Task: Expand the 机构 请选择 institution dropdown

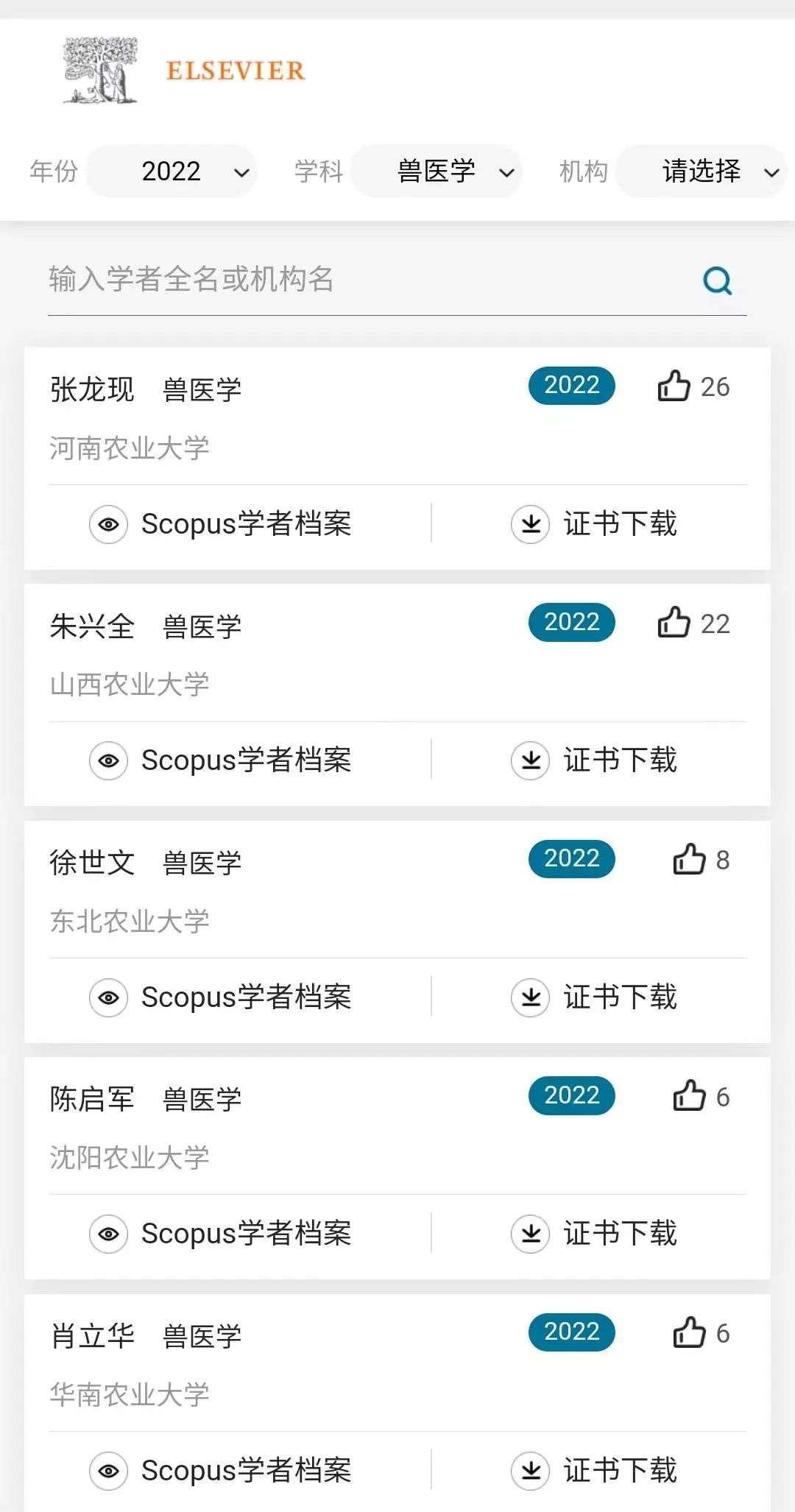Action: pos(702,172)
